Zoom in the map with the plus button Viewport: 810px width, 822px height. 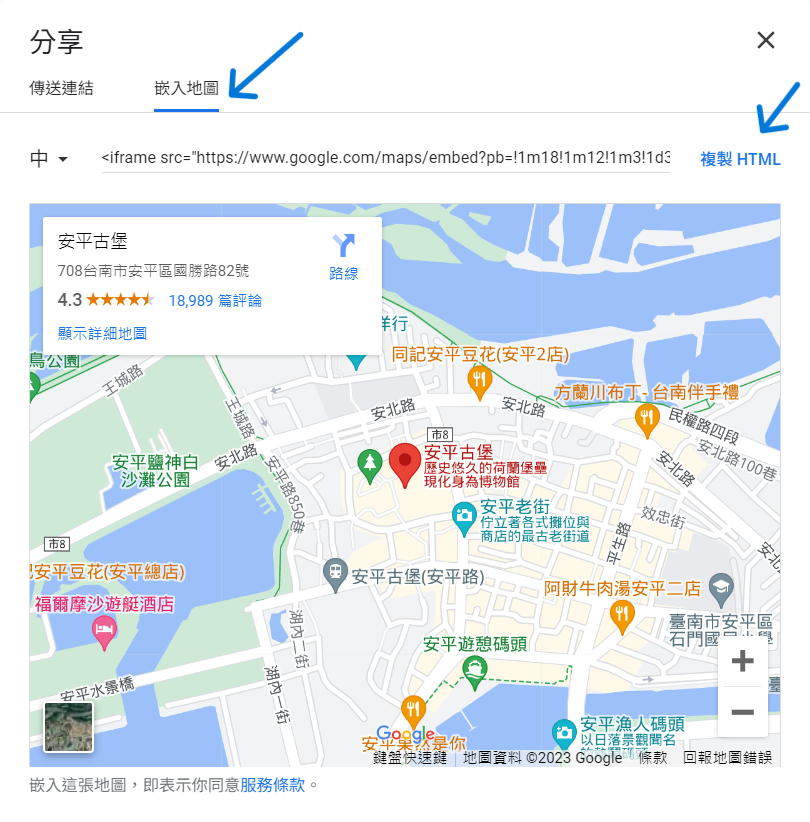click(742, 661)
